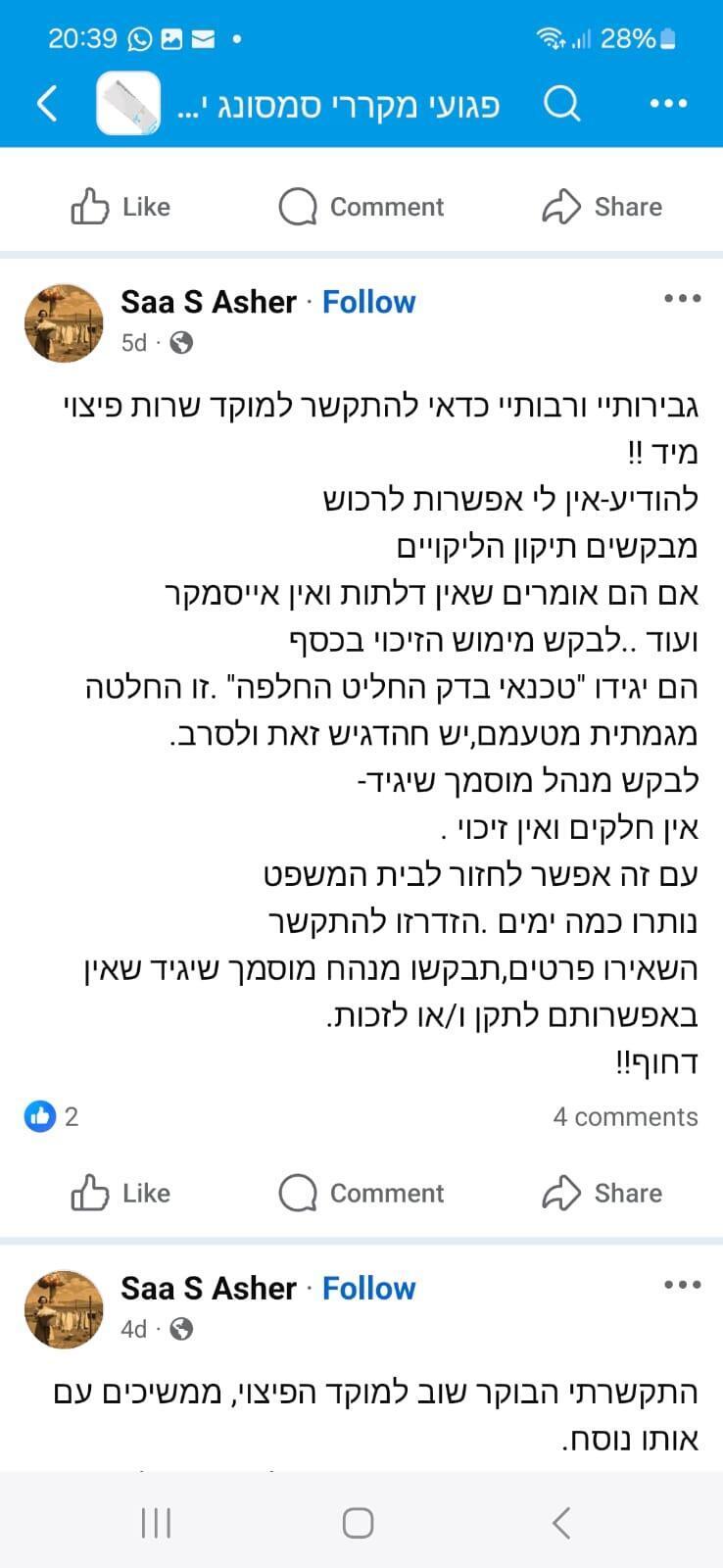Screen dimensions: 723x1568
Task: Open the group info via its header picture
Action: coord(128,103)
